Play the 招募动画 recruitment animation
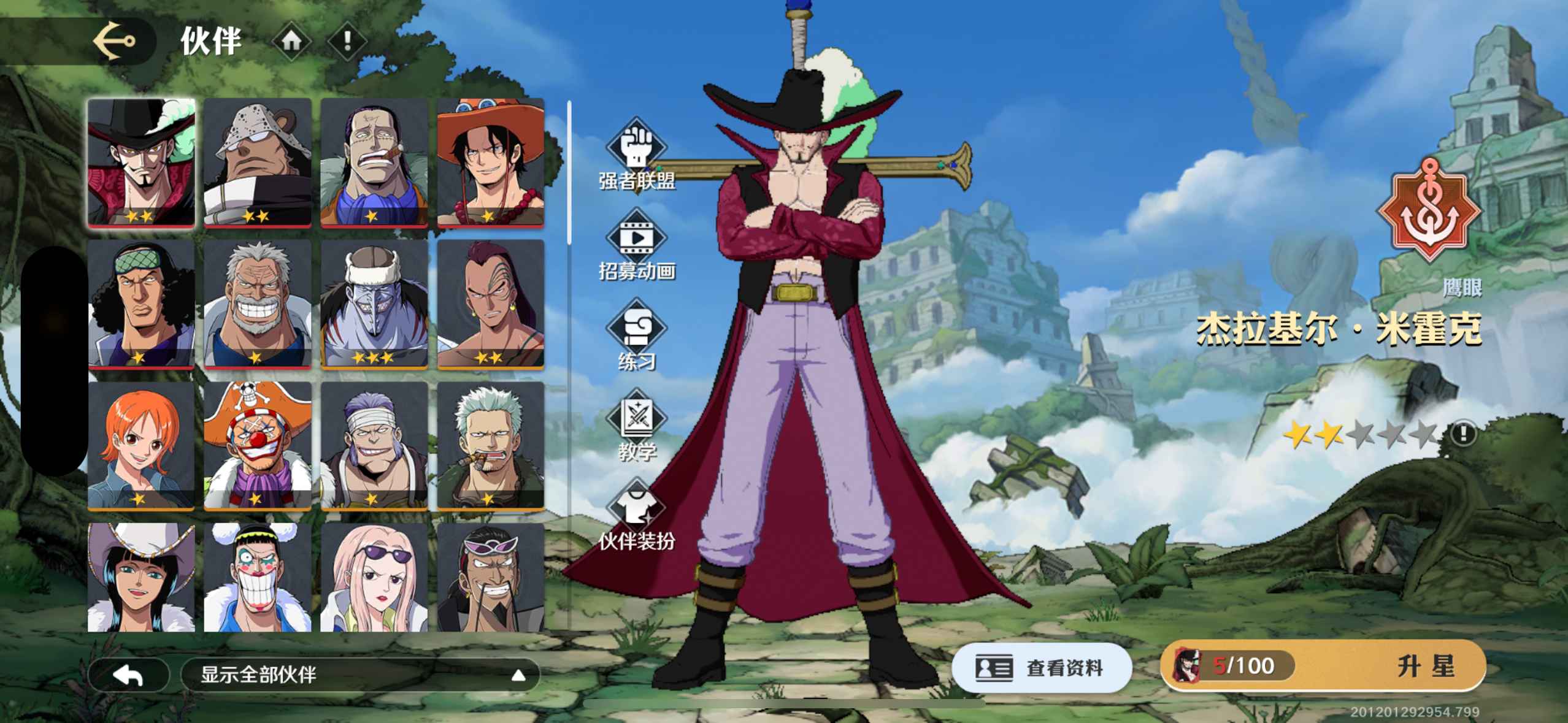 [637, 245]
